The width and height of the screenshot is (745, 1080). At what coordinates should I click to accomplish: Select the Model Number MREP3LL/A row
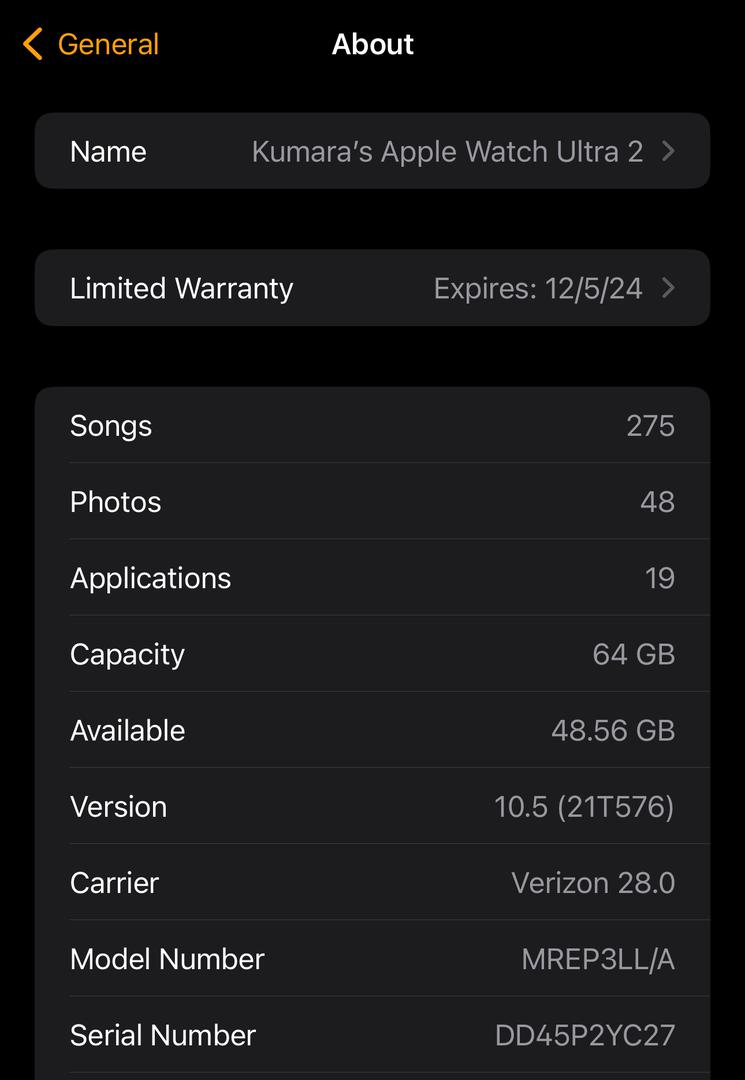372,958
